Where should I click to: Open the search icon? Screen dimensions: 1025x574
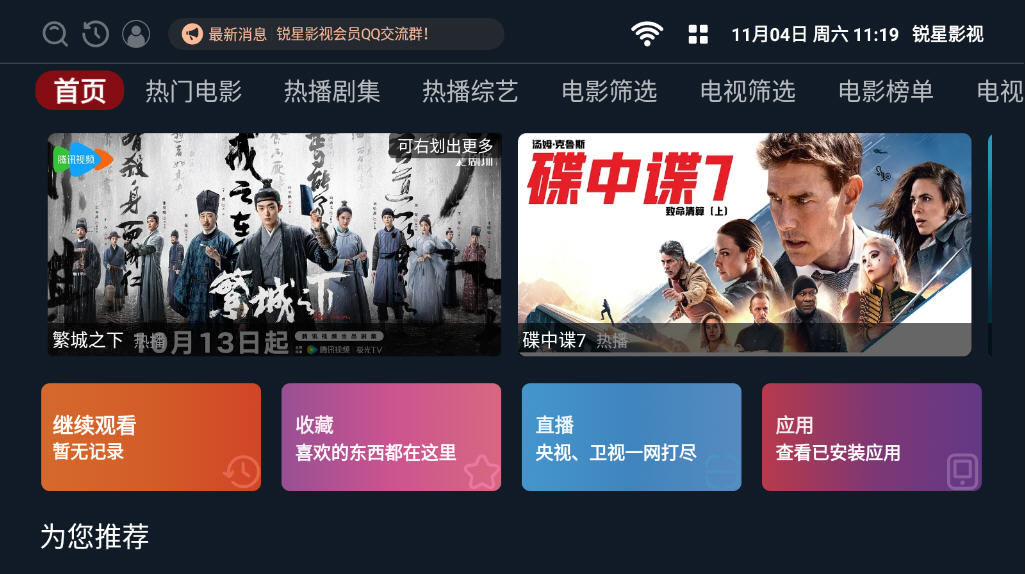56,34
